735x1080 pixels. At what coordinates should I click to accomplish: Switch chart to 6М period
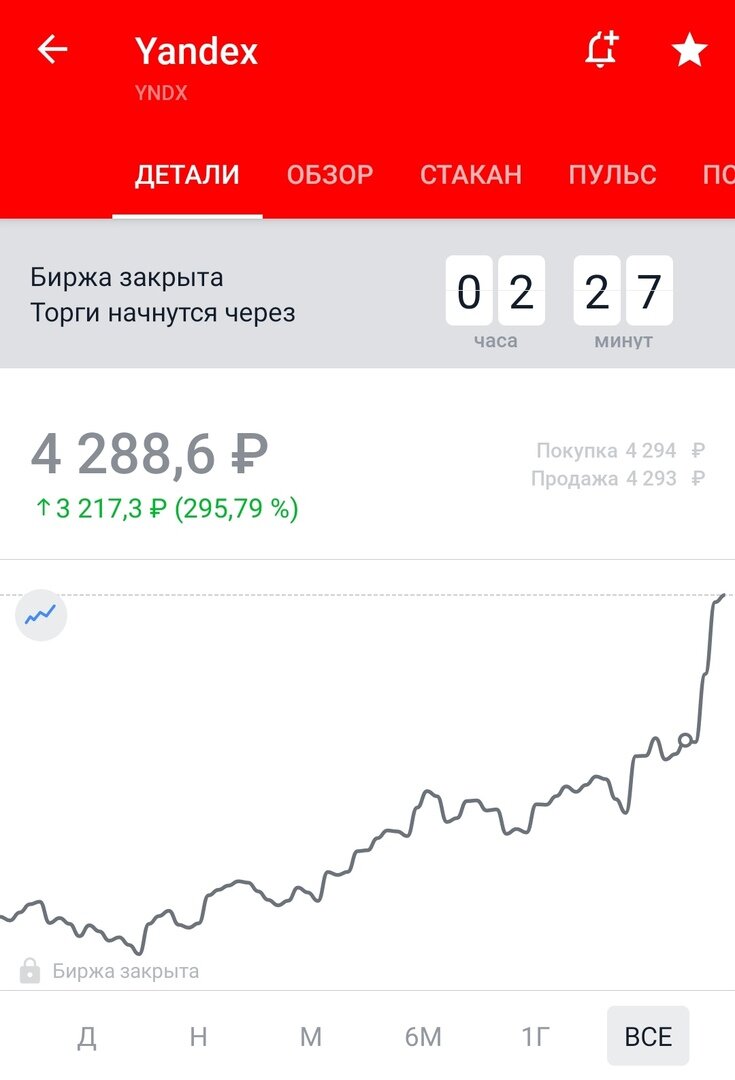coord(424,1037)
